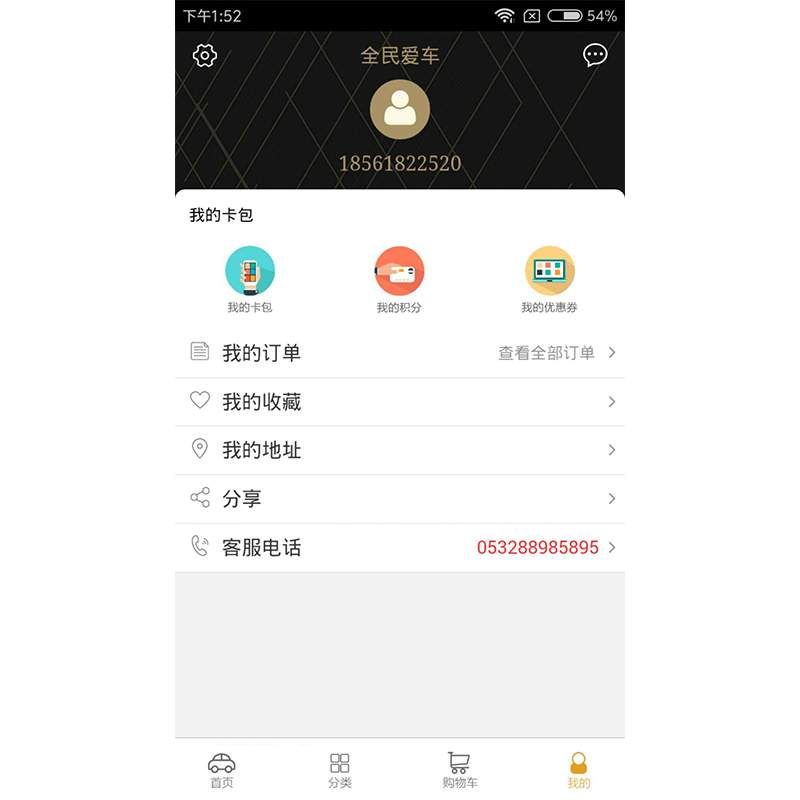Open 我的优惠券 coupons icon
Screen dimensions: 800x800
550,272
